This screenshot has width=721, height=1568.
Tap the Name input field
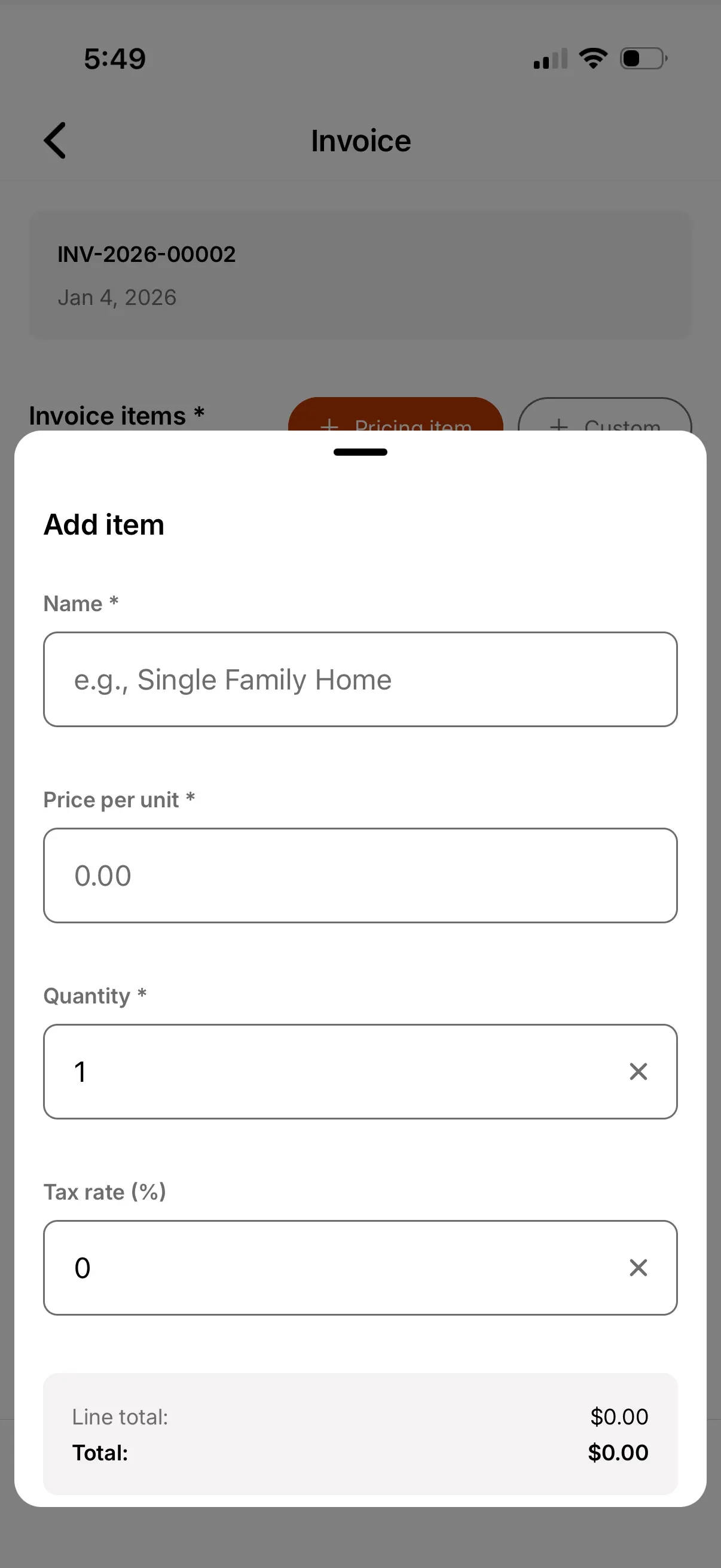[360, 679]
